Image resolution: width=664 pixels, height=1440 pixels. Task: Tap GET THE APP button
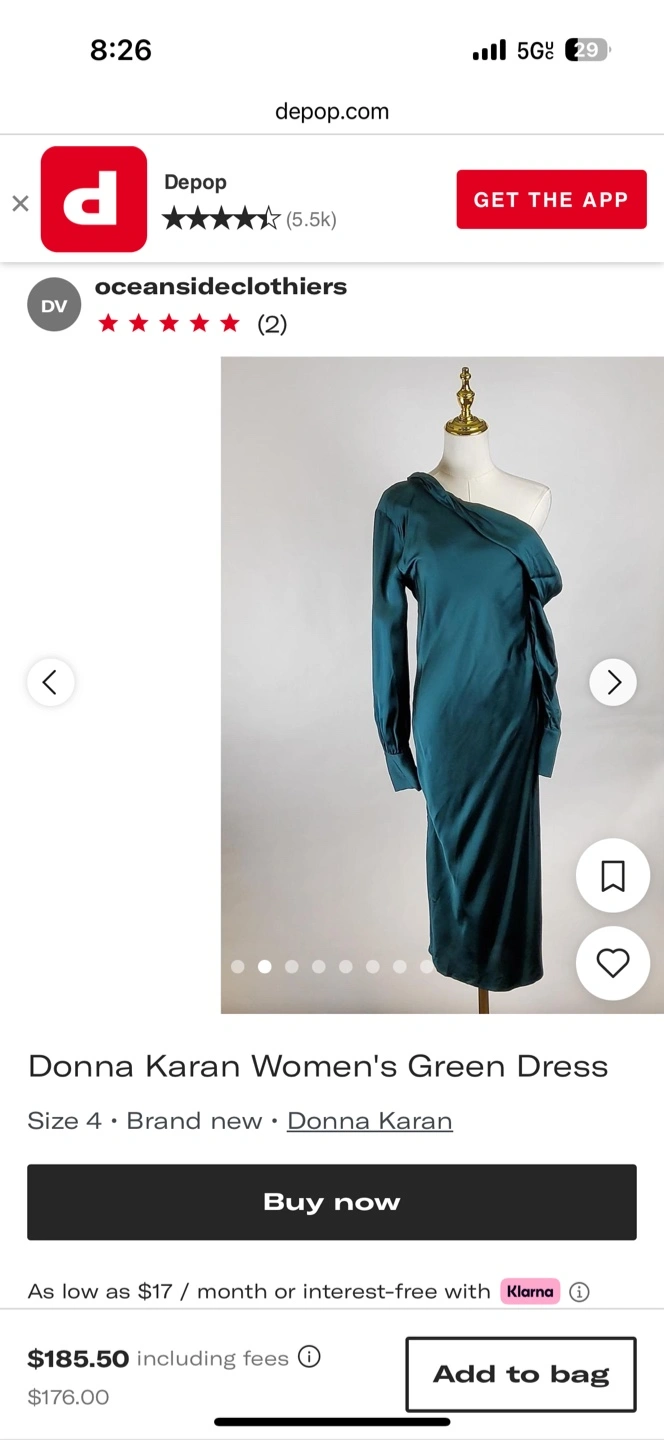coord(551,200)
